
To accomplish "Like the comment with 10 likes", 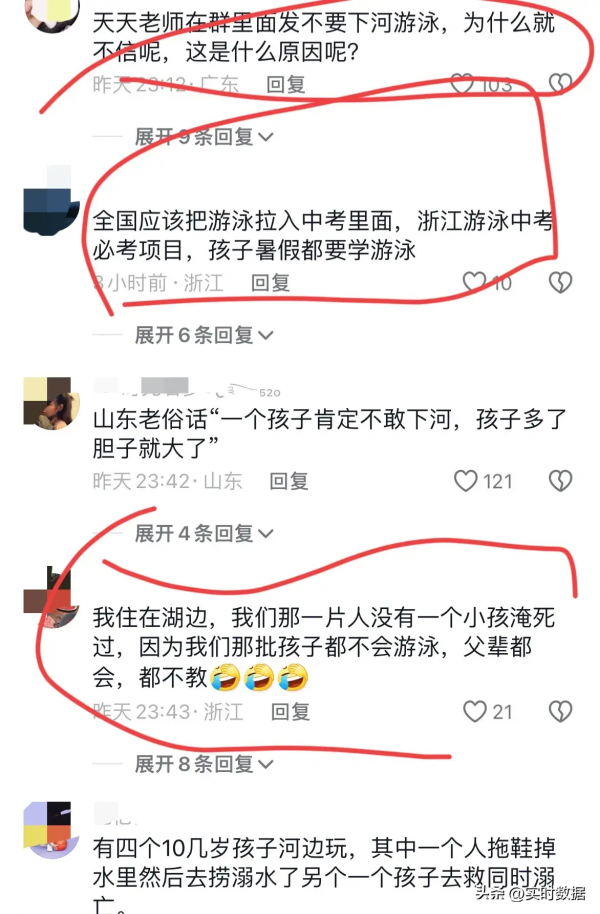I will click(475, 283).
